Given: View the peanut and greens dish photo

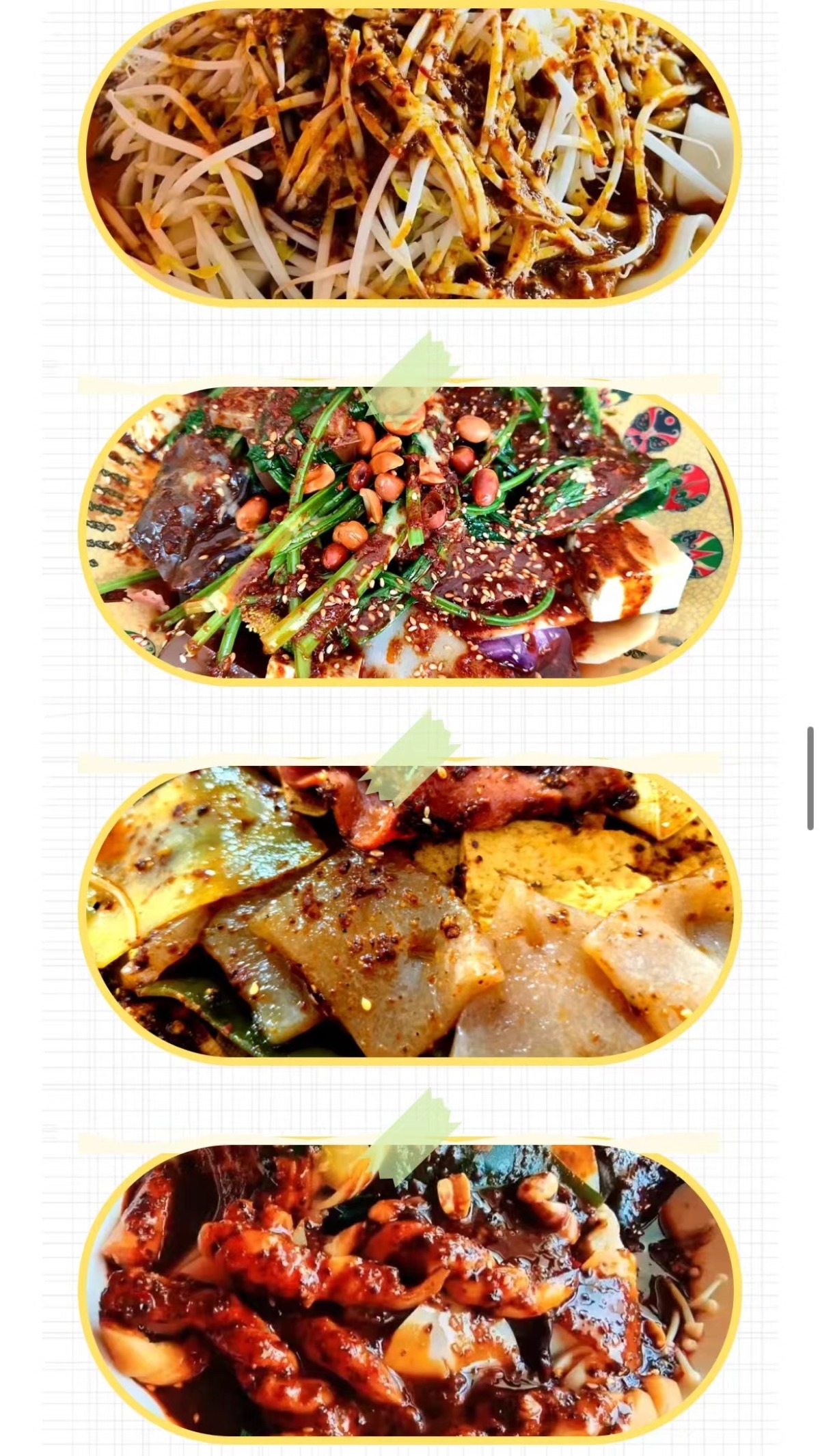Looking at the screenshot, I should pos(410,533).
